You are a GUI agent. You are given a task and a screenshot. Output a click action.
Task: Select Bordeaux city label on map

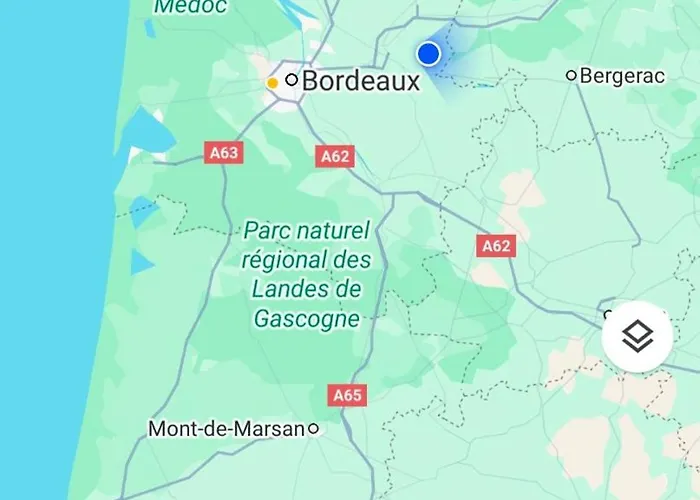point(360,81)
